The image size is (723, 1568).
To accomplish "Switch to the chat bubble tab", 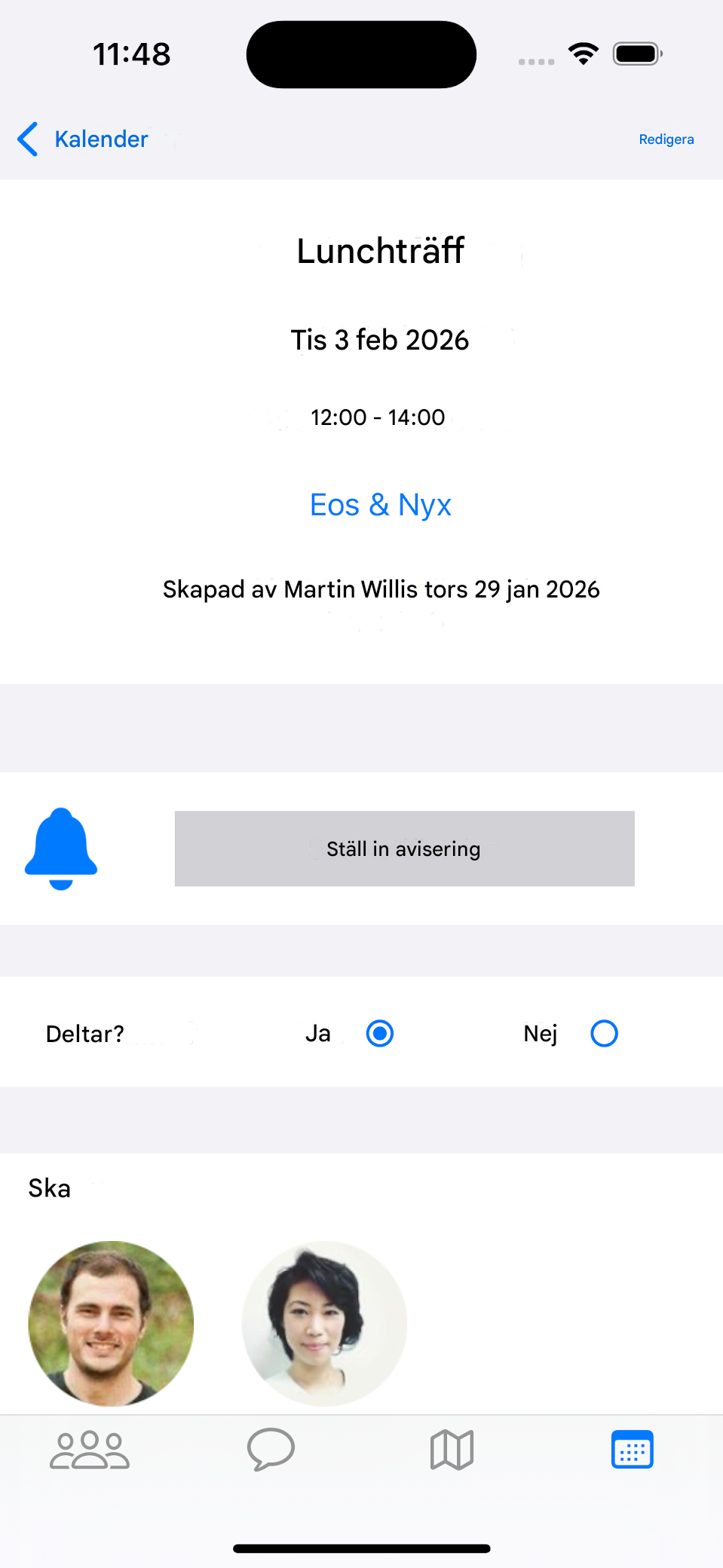I will coord(271,1450).
